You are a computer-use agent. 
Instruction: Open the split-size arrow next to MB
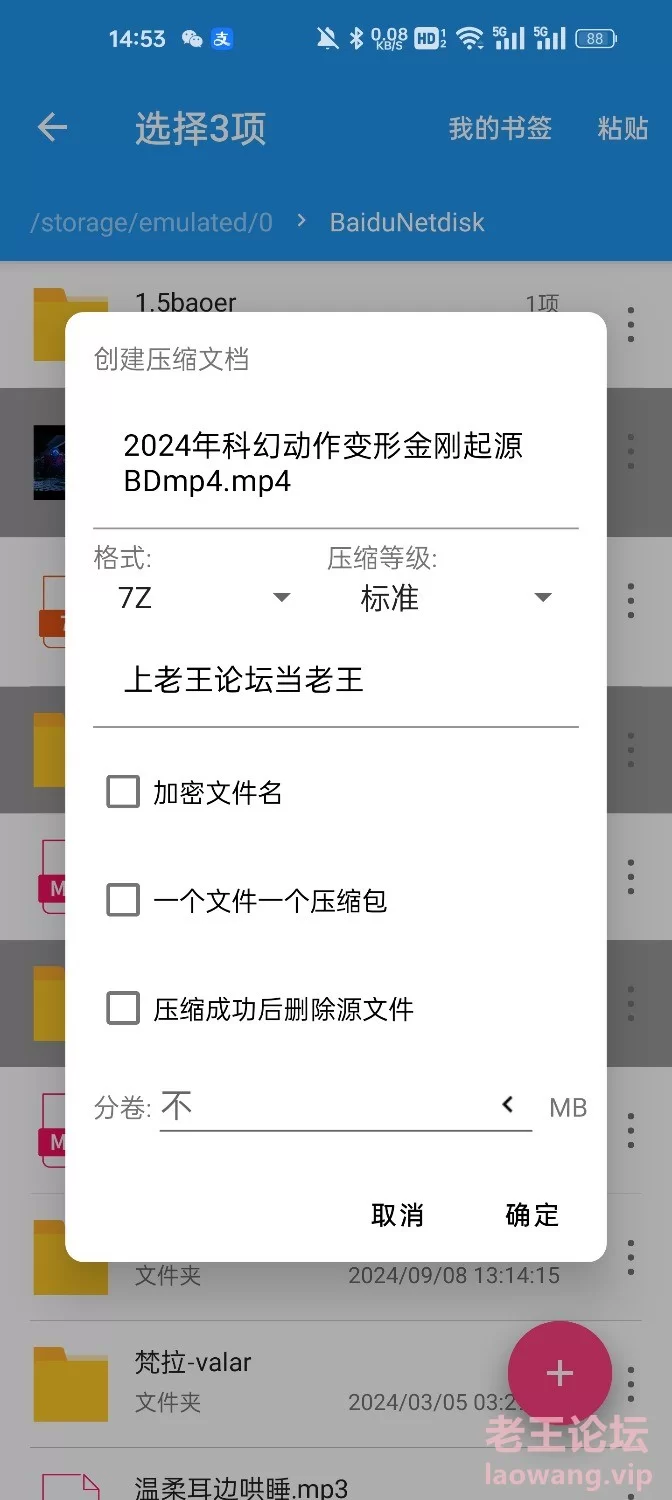[x=508, y=1105]
